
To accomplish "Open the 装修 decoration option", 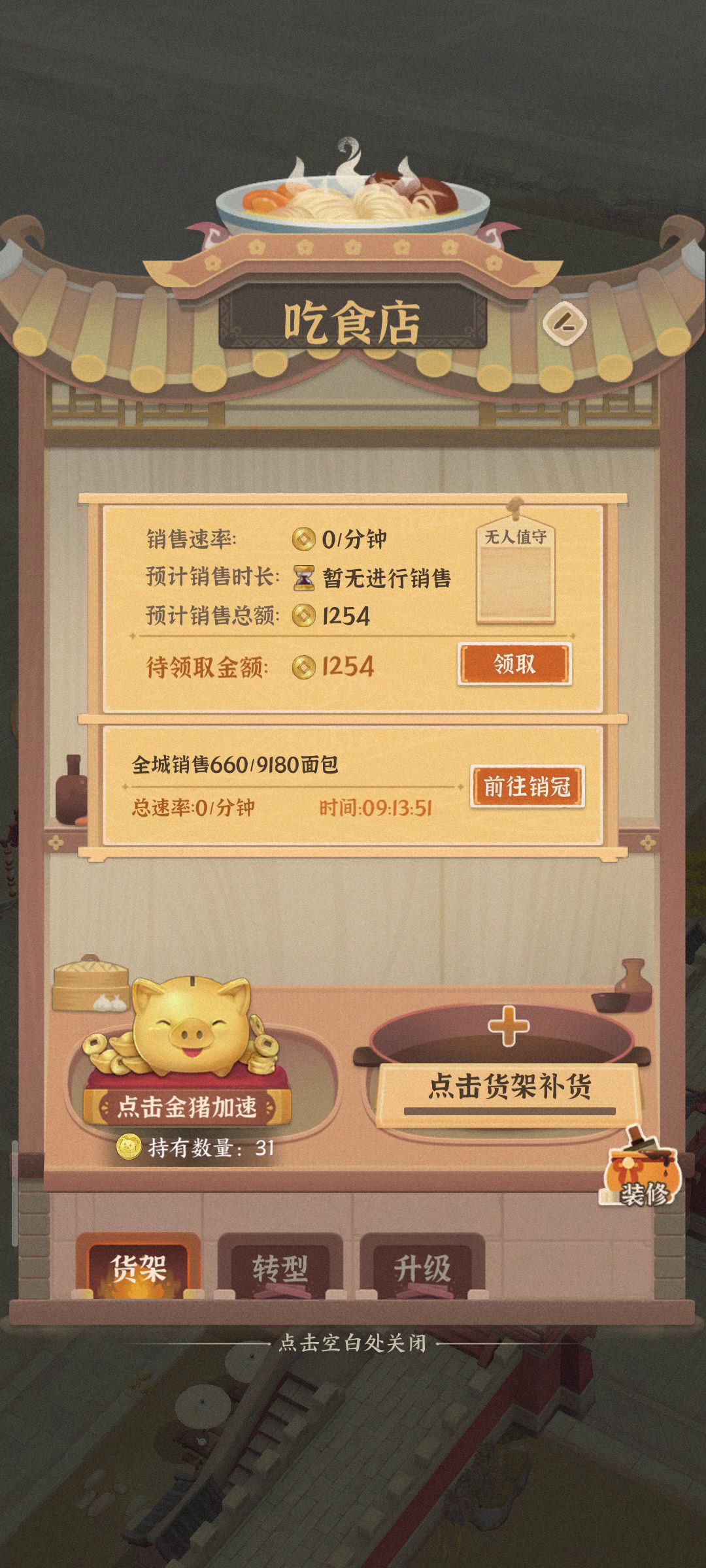I will click(641, 1173).
